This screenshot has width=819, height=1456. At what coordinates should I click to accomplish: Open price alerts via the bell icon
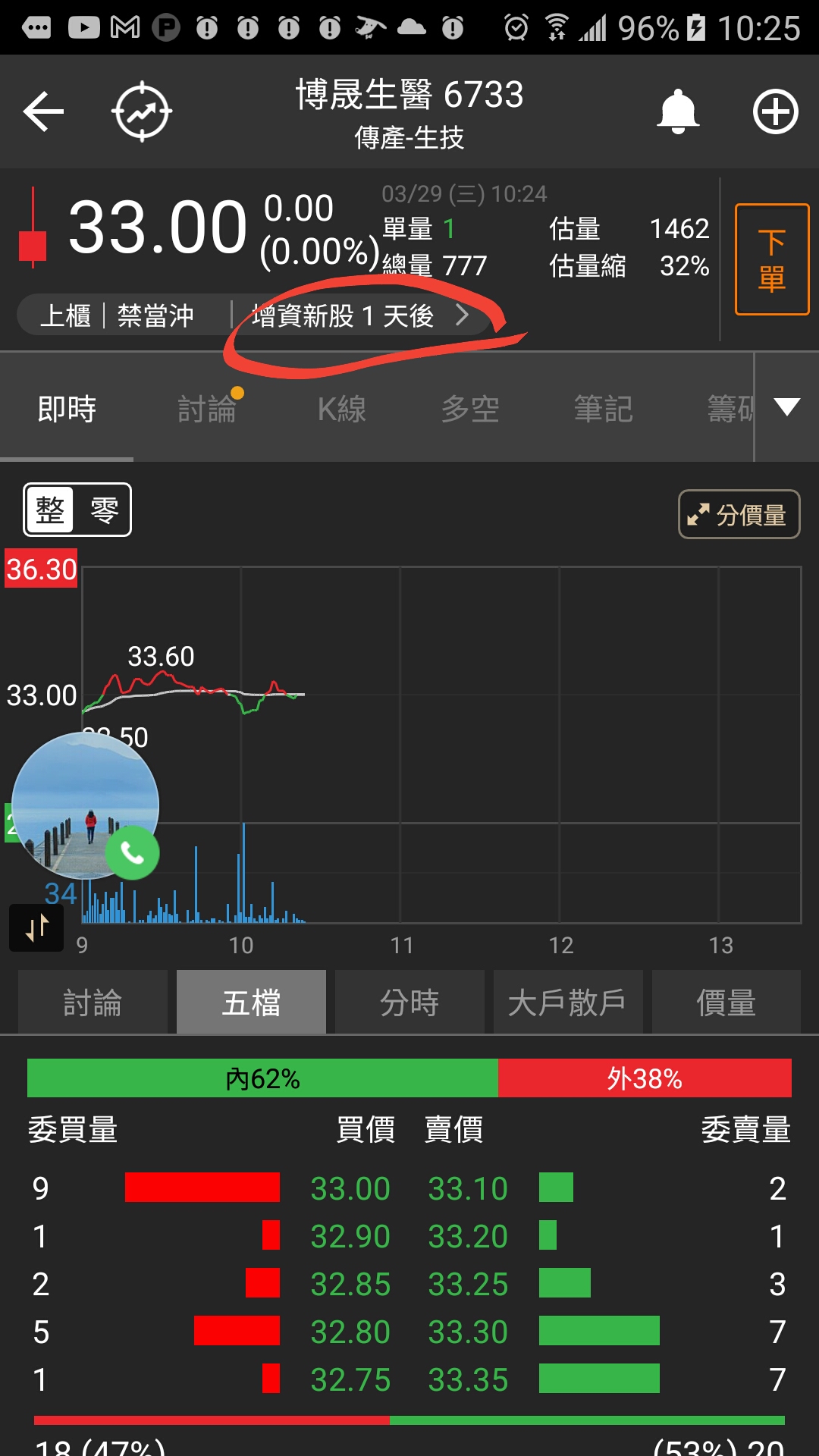(677, 111)
